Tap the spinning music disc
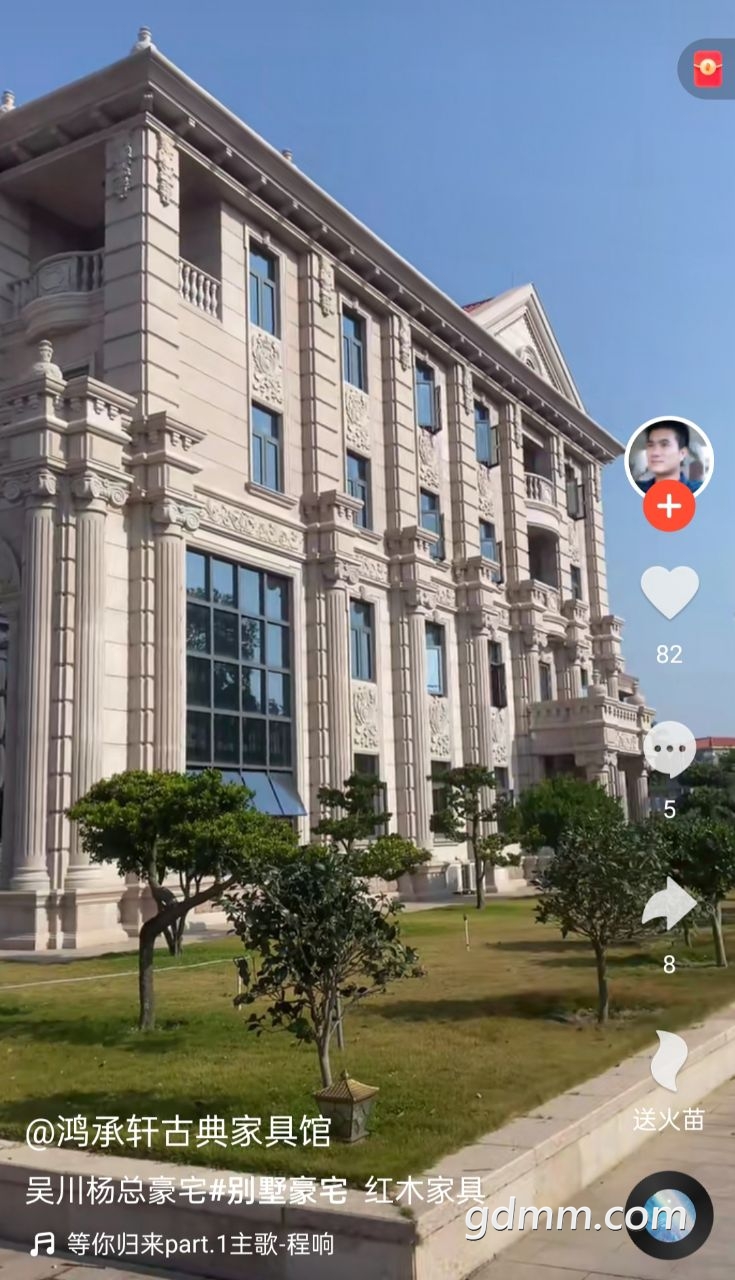Viewport: 735px width, 1280px height. coord(669,1215)
